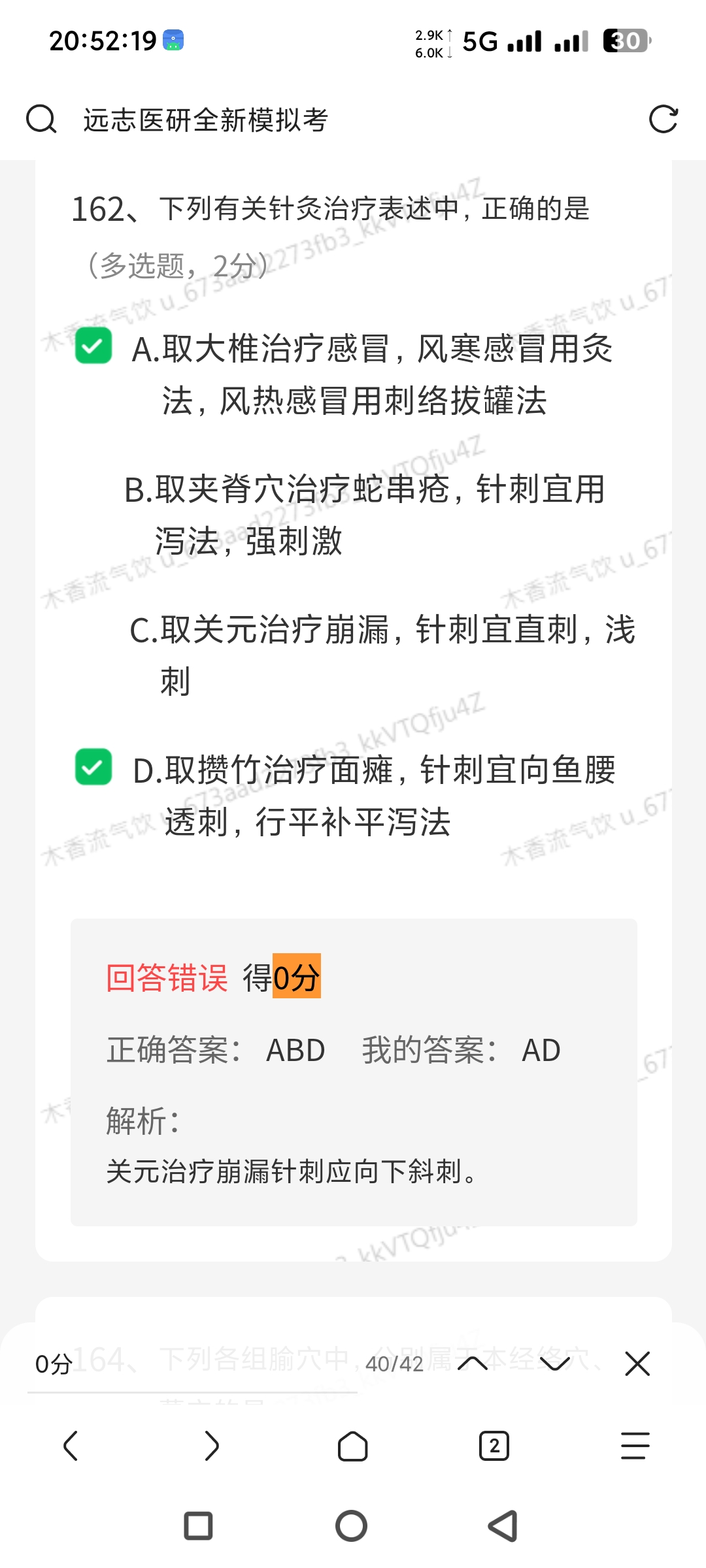Open recent apps from system navigation
706x1568 pixels.
pyautogui.click(x=198, y=1526)
